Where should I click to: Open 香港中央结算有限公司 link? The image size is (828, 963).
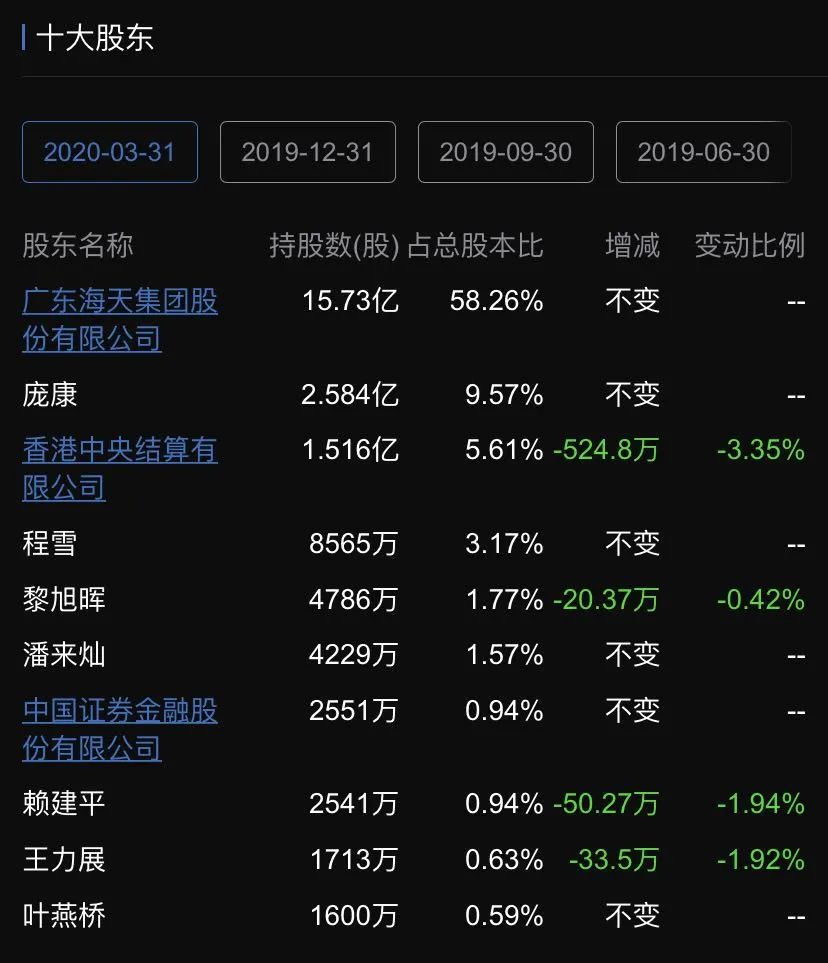tap(120, 469)
